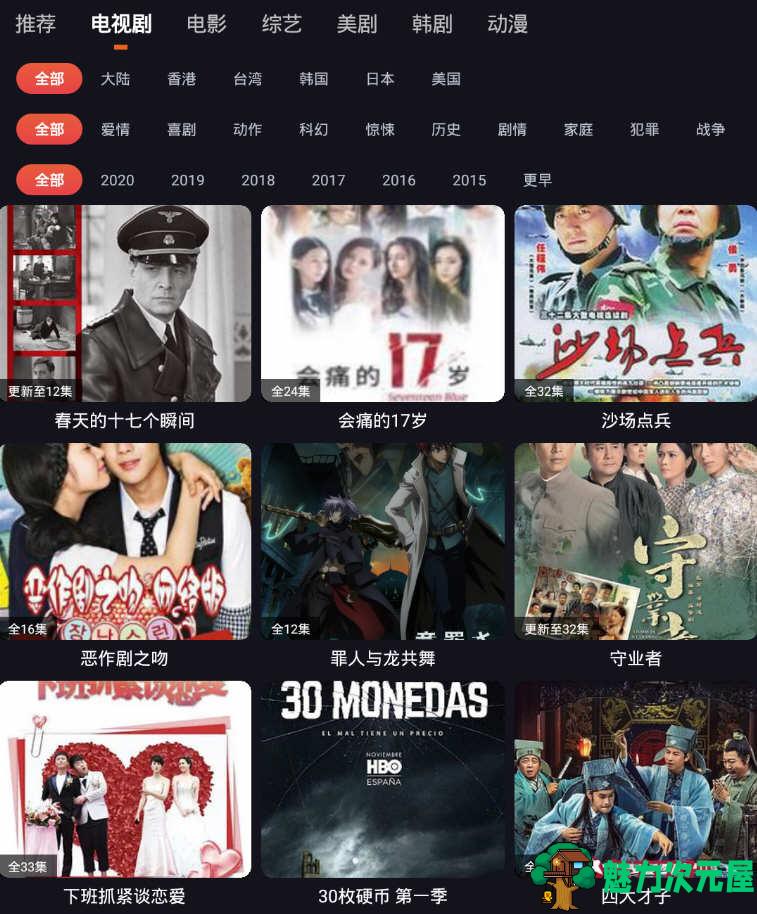Apply the 犯罪 genre filter
The height and width of the screenshot is (914, 757).
[645, 129]
